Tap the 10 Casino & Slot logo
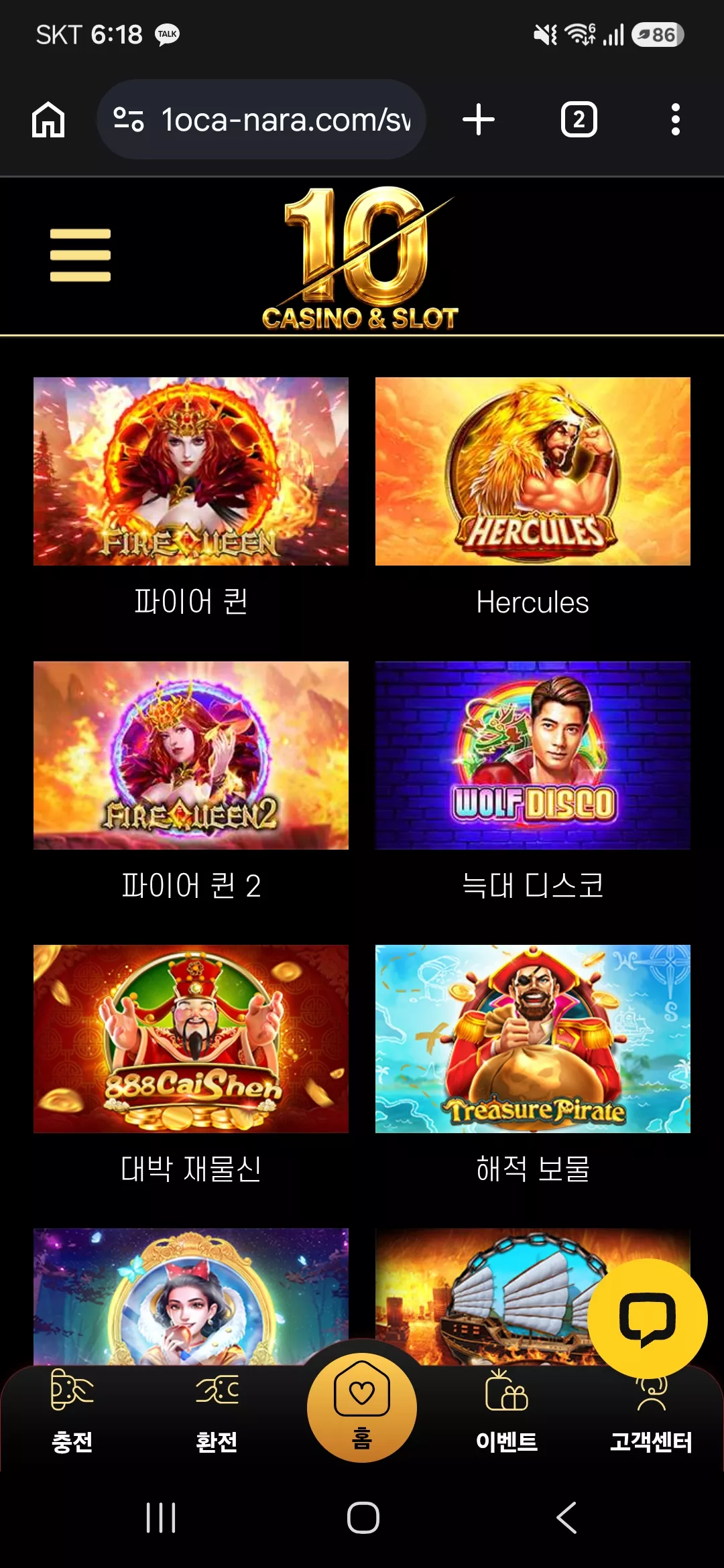The height and width of the screenshot is (1568, 724). click(360, 259)
